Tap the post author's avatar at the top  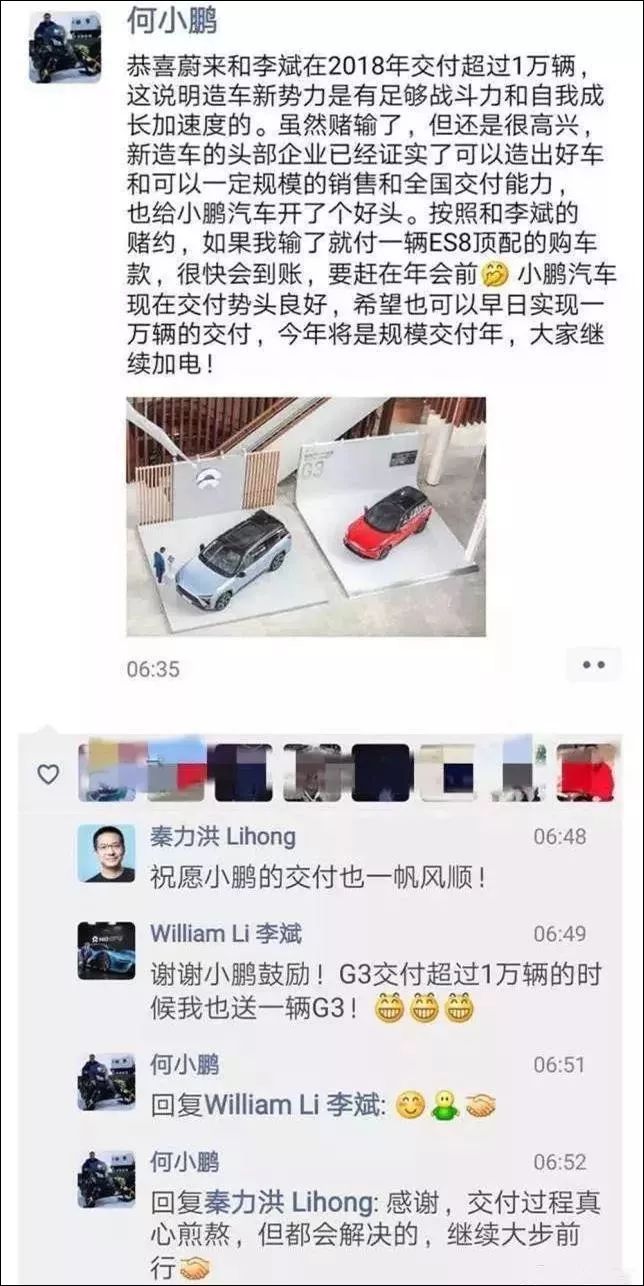click(x=65, y=47)
